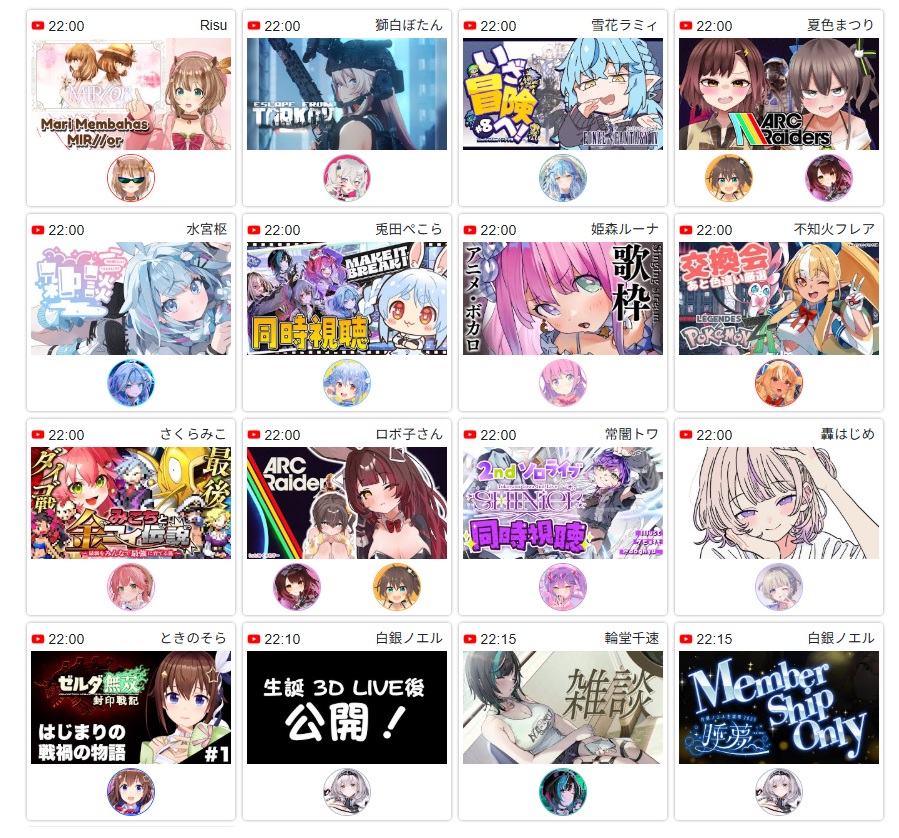Open 常闇トワ's 2nd ソロライブ 同時視聴 stream
The height and width of the screenshot is (838, 899).
coord(563,503)
